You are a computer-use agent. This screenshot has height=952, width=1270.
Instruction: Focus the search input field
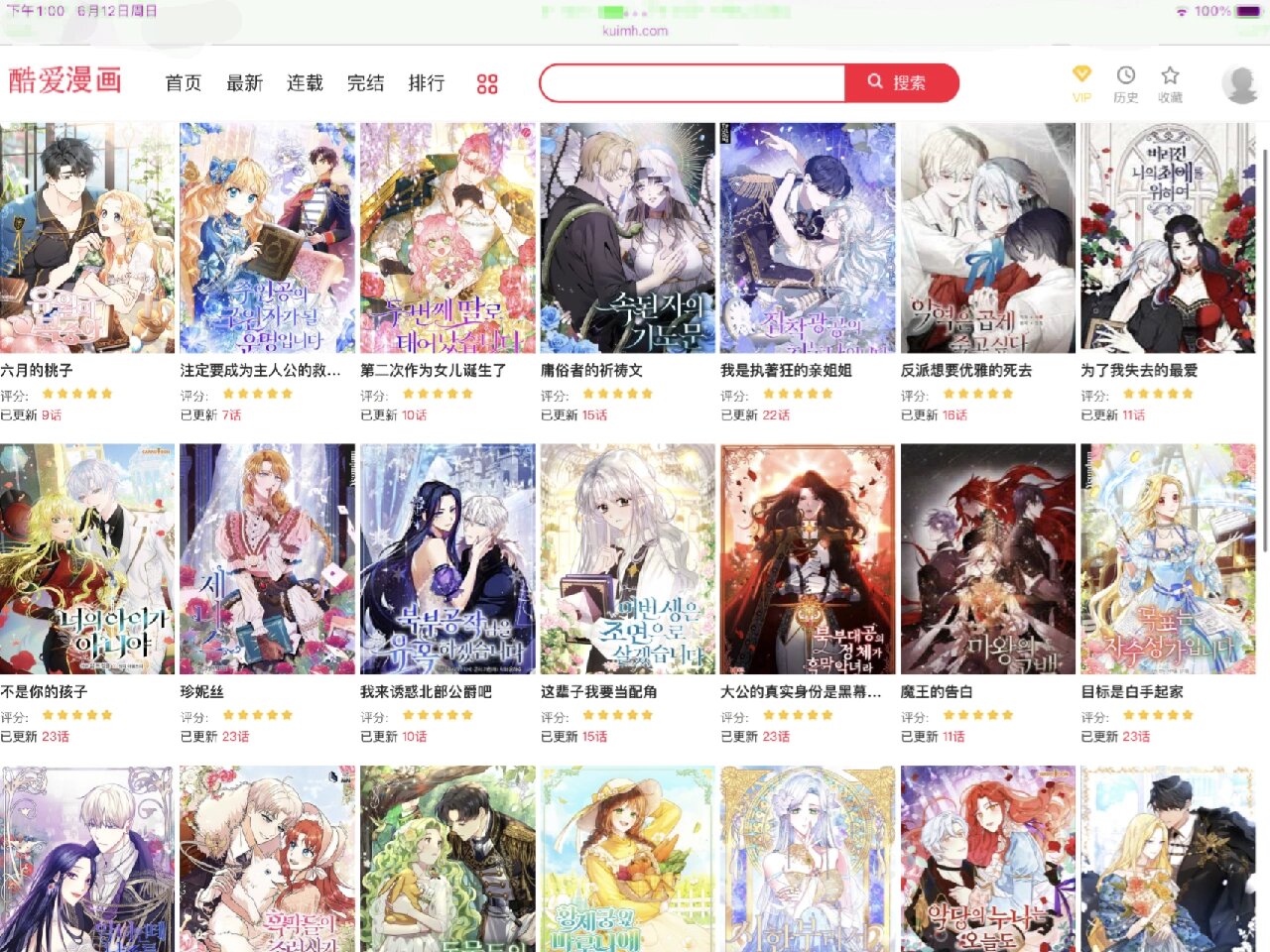(x=693, y=82)
